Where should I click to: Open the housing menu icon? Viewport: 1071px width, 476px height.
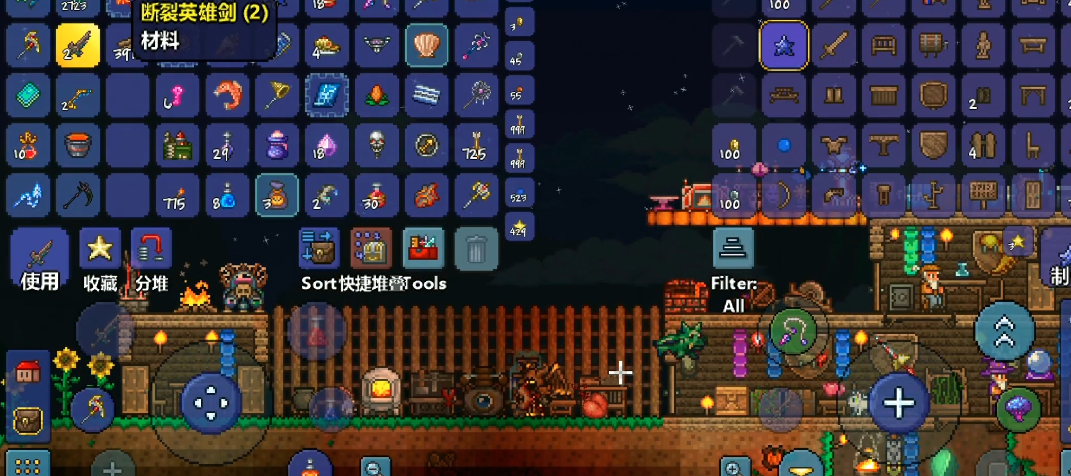[29, 373]
